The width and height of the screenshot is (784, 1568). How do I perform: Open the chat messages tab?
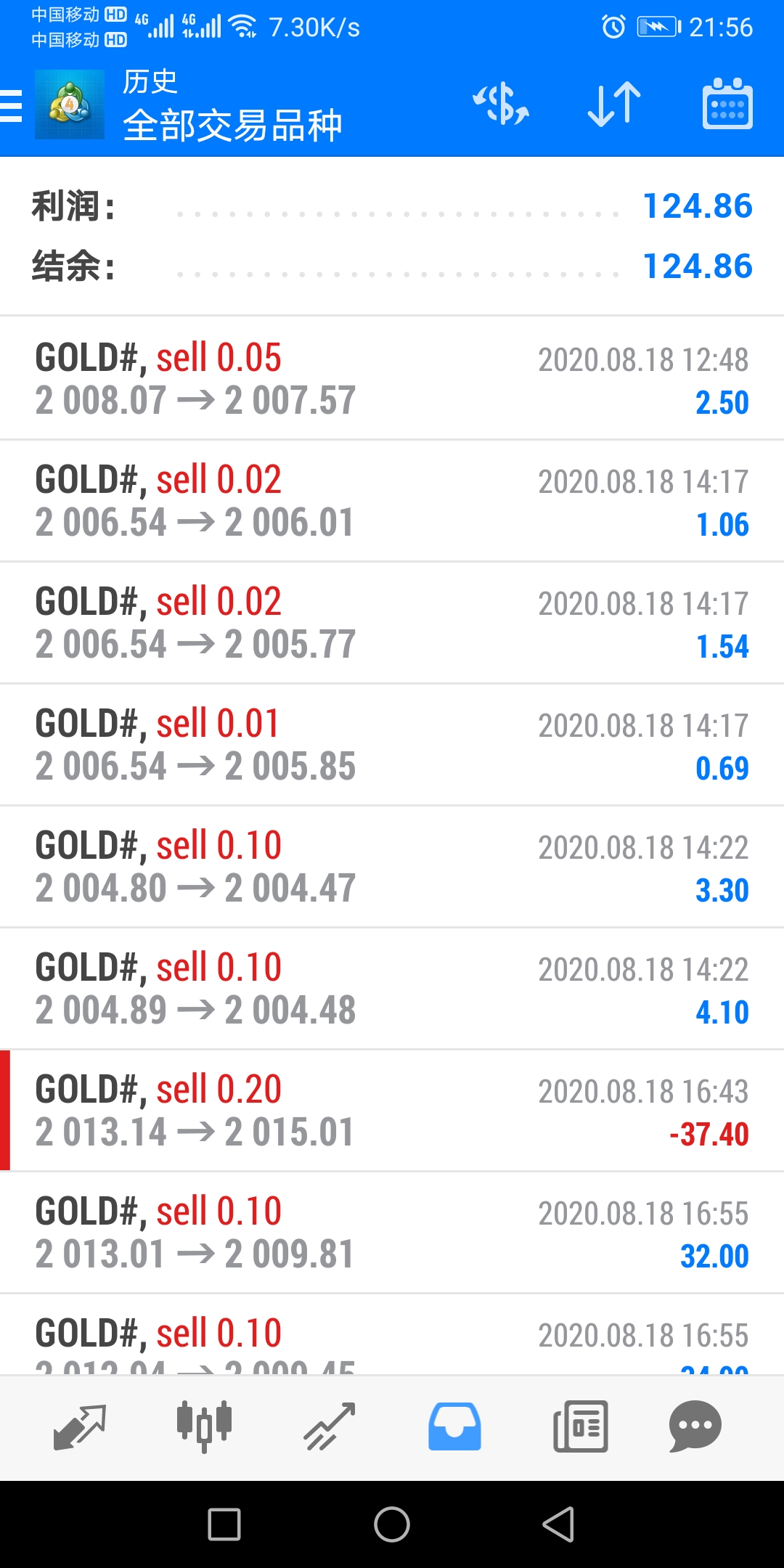click(x=695, y=1427)
